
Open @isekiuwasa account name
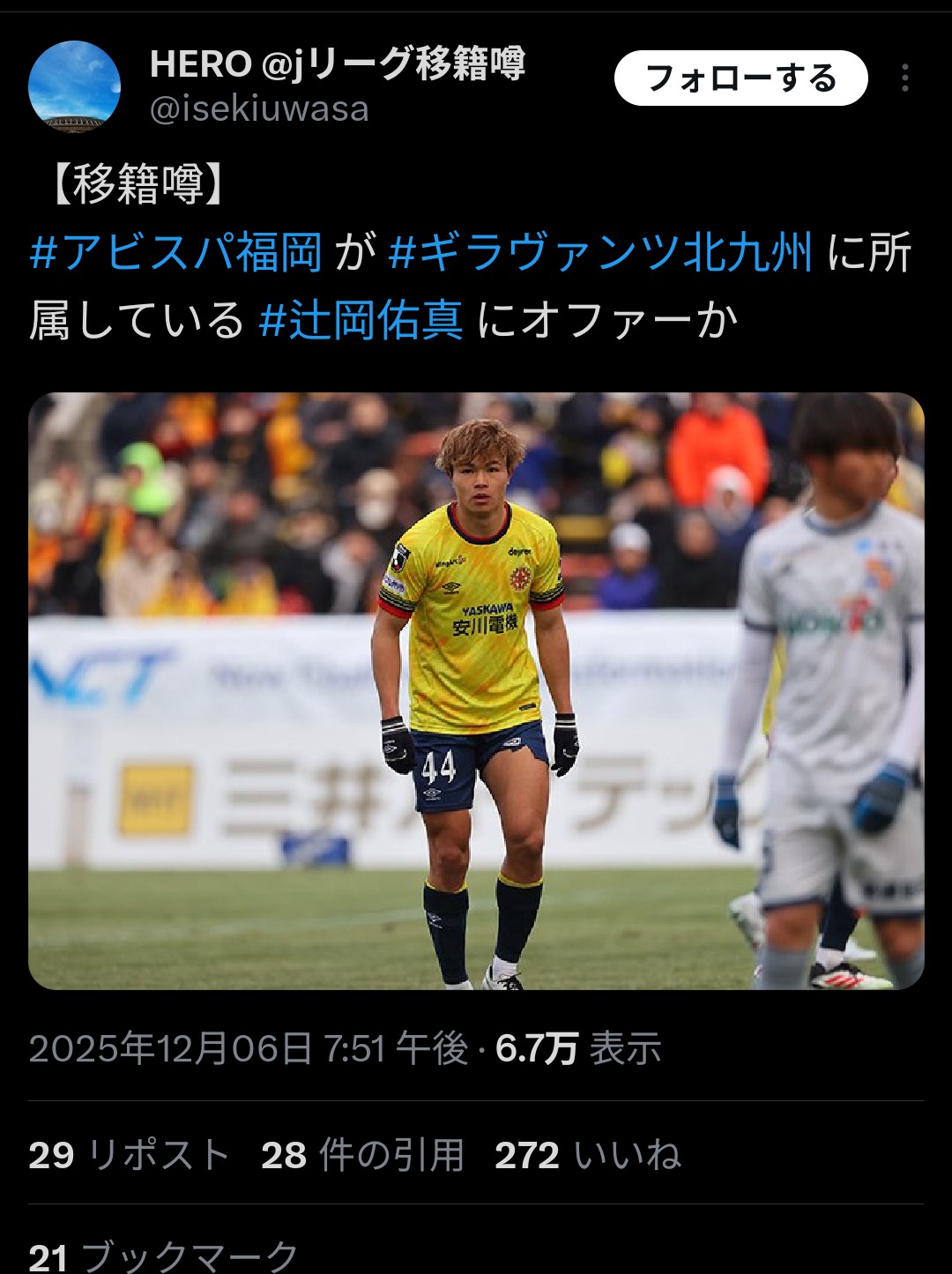(259, 109)
